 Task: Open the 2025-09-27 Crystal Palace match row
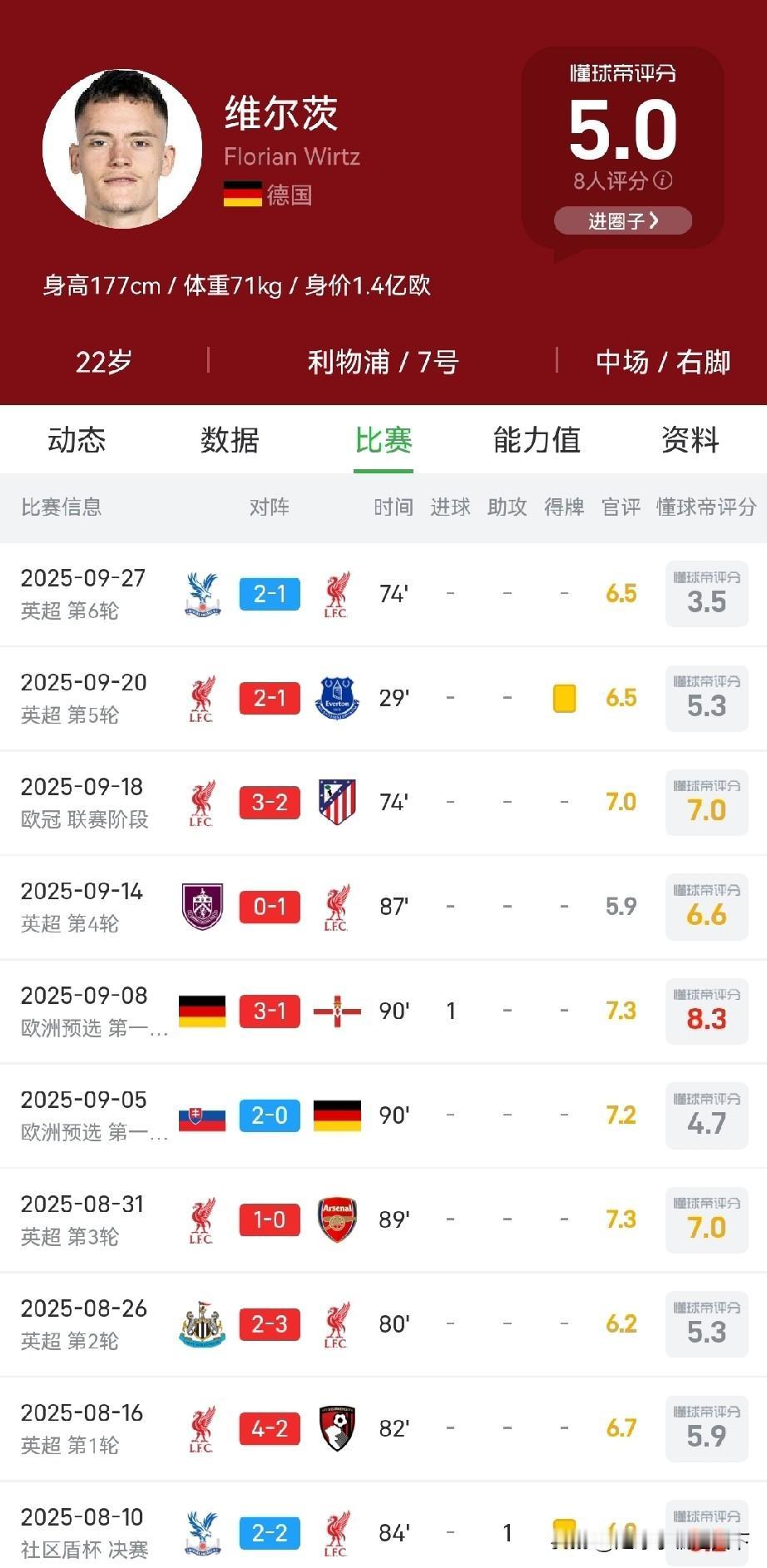pos(383,594)
